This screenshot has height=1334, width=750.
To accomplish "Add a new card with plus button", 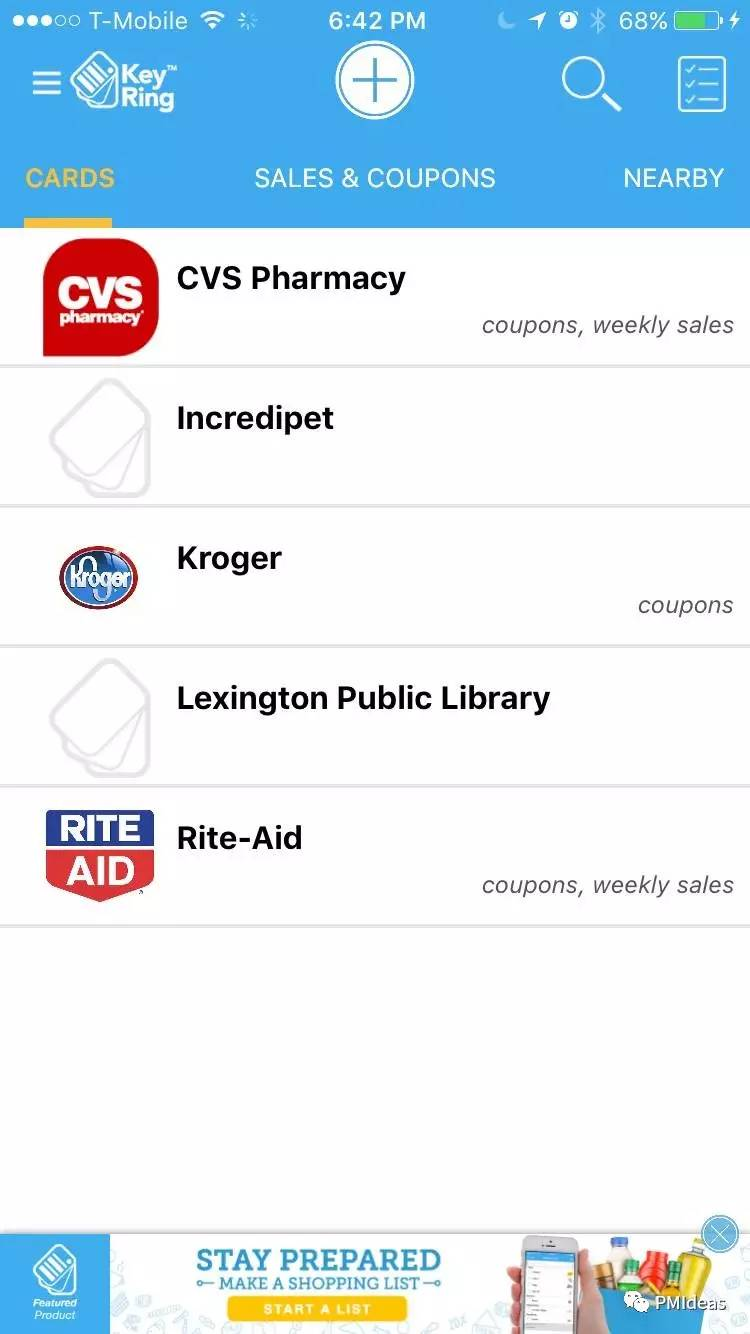I will point(375,81).
